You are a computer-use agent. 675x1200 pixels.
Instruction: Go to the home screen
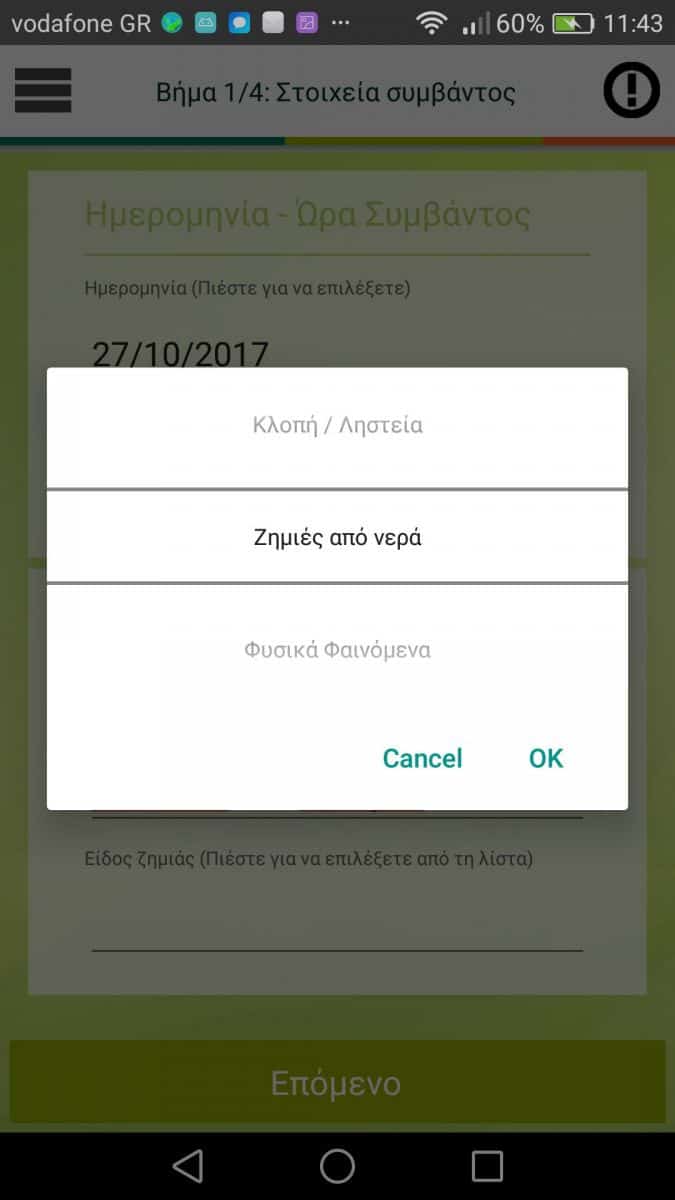(337, 1165)
